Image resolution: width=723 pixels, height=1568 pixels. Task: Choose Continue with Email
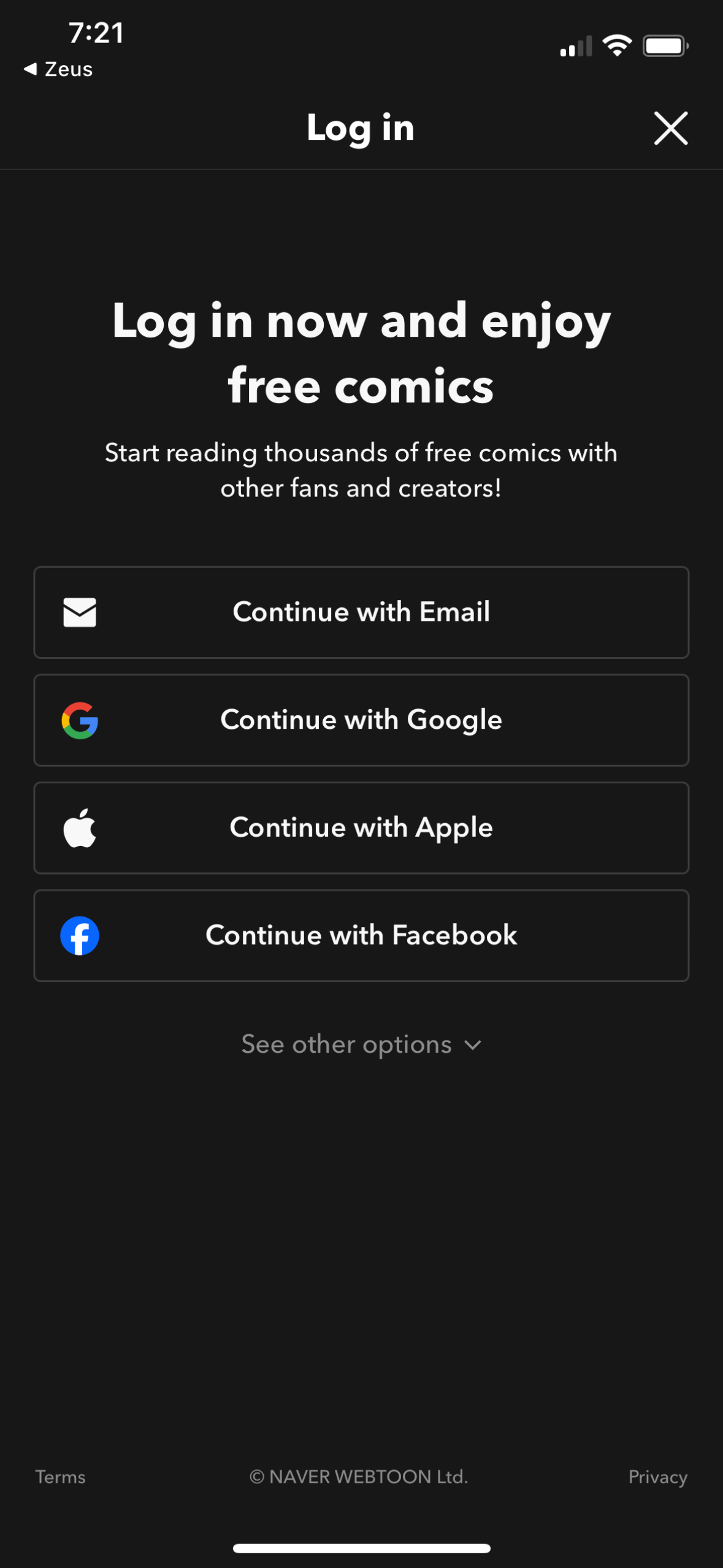coord(361,612)
